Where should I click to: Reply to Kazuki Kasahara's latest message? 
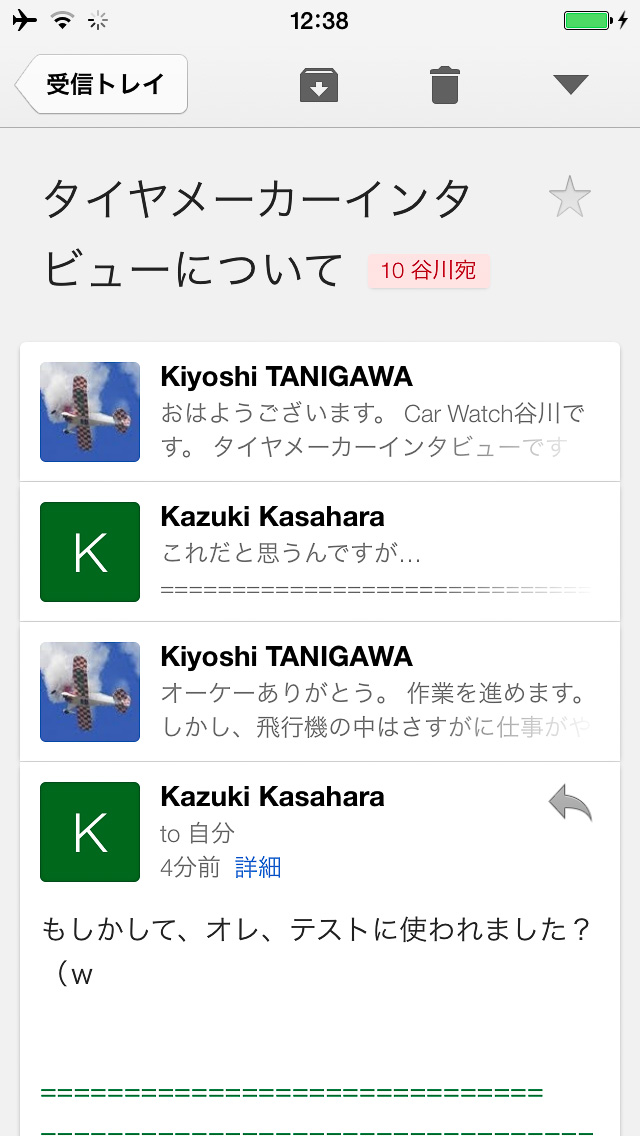click(x=570, y=803)
